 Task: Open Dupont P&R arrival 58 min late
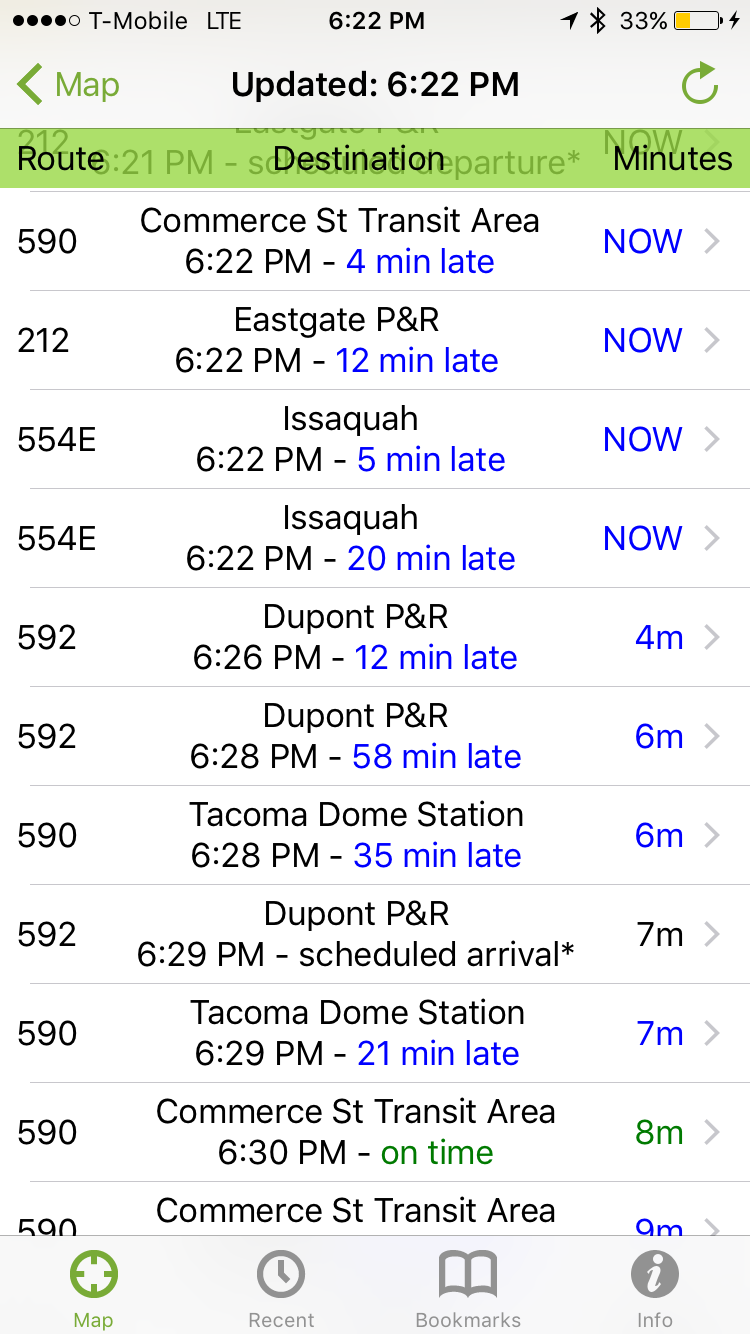(375, 736)
